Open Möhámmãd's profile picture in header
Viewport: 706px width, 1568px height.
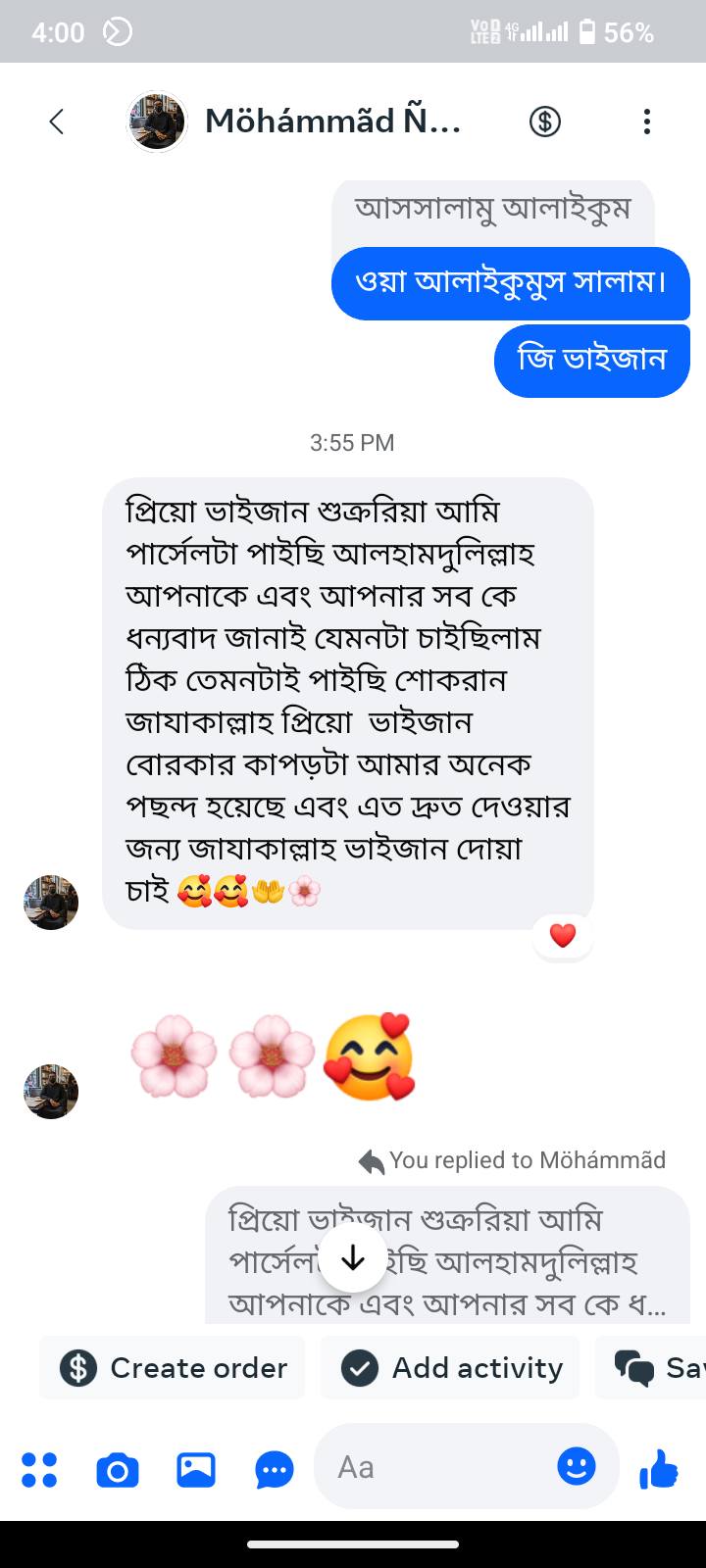coord(157,122)
